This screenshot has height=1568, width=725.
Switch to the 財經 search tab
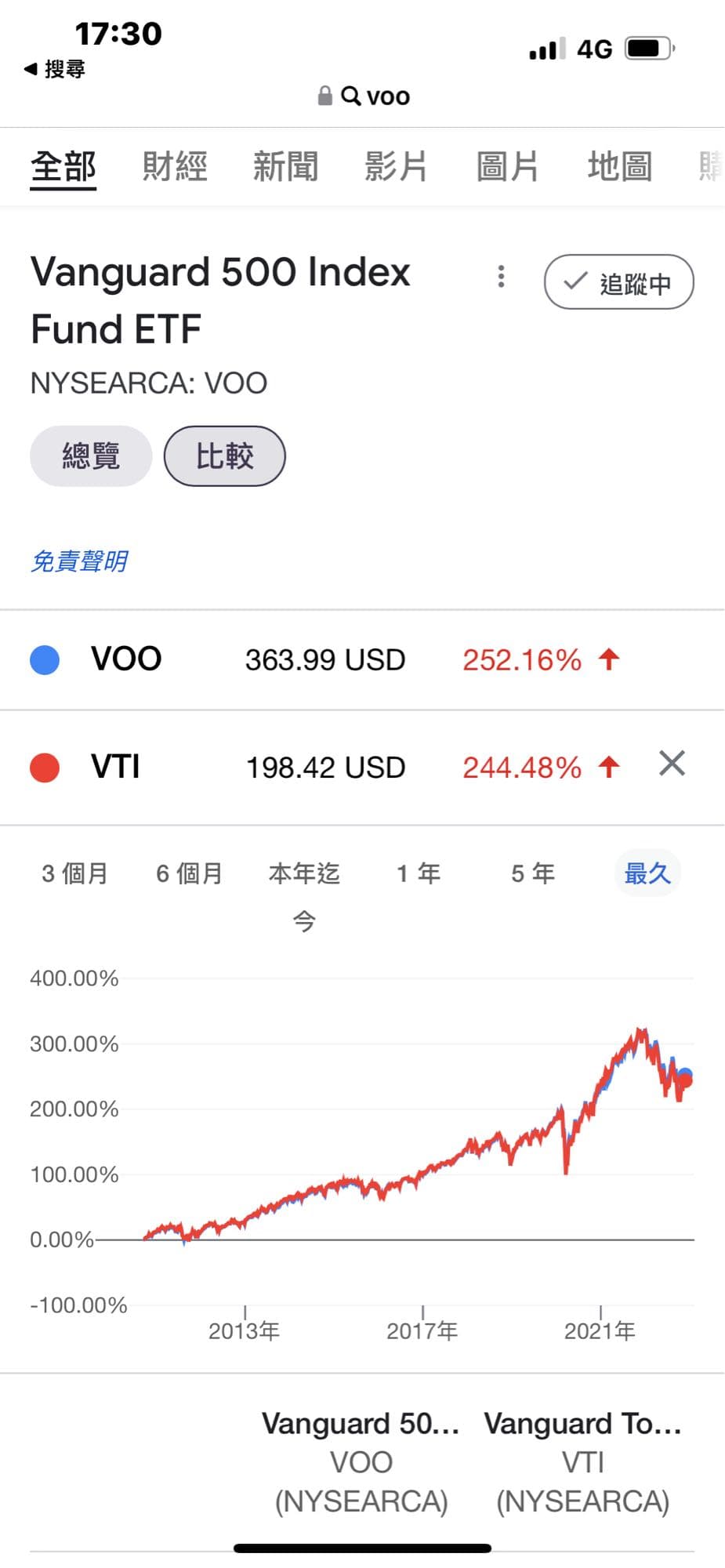175,166
